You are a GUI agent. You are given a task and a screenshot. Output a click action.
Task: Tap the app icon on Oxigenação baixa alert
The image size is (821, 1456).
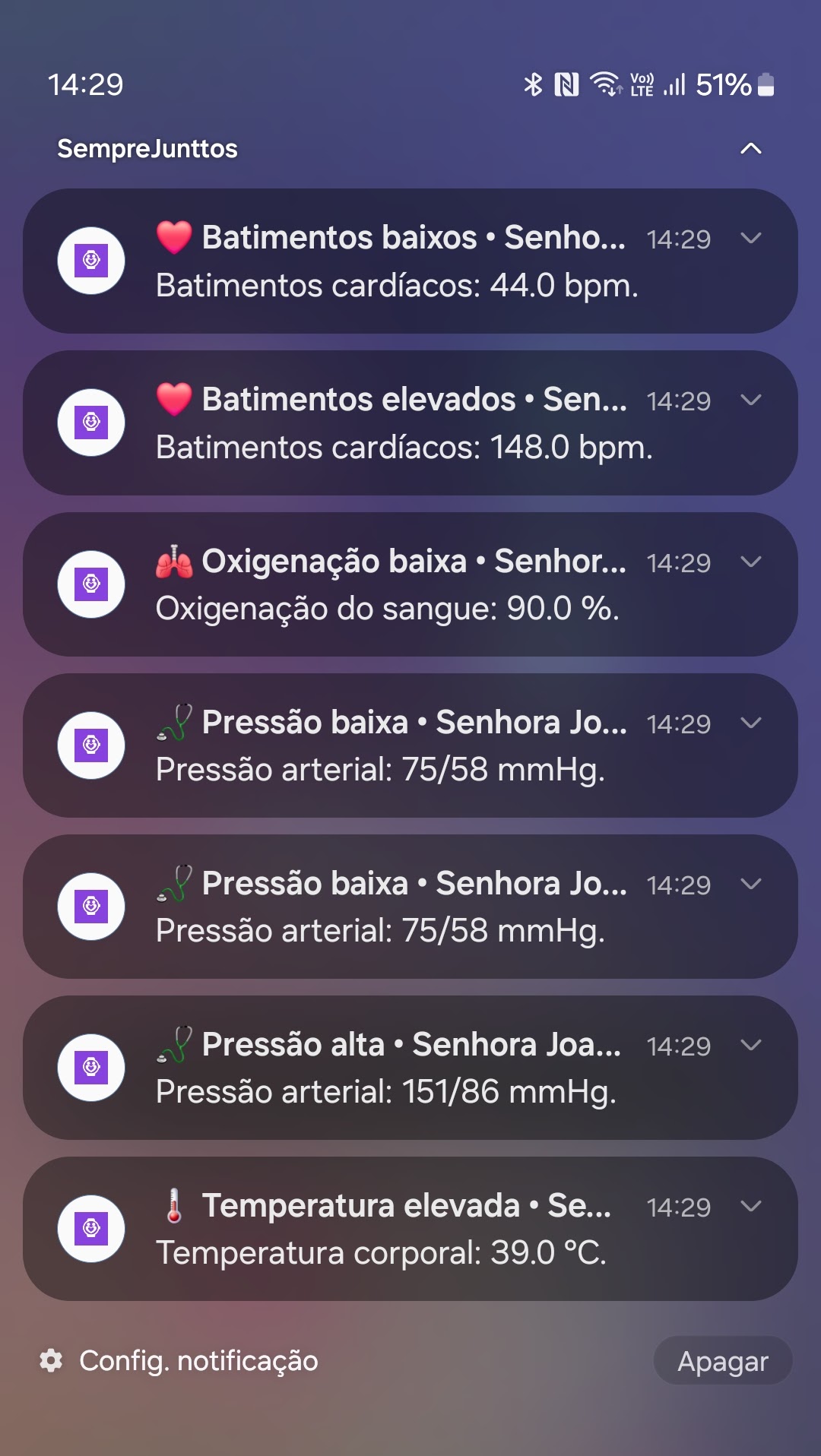tap(90, 584)
